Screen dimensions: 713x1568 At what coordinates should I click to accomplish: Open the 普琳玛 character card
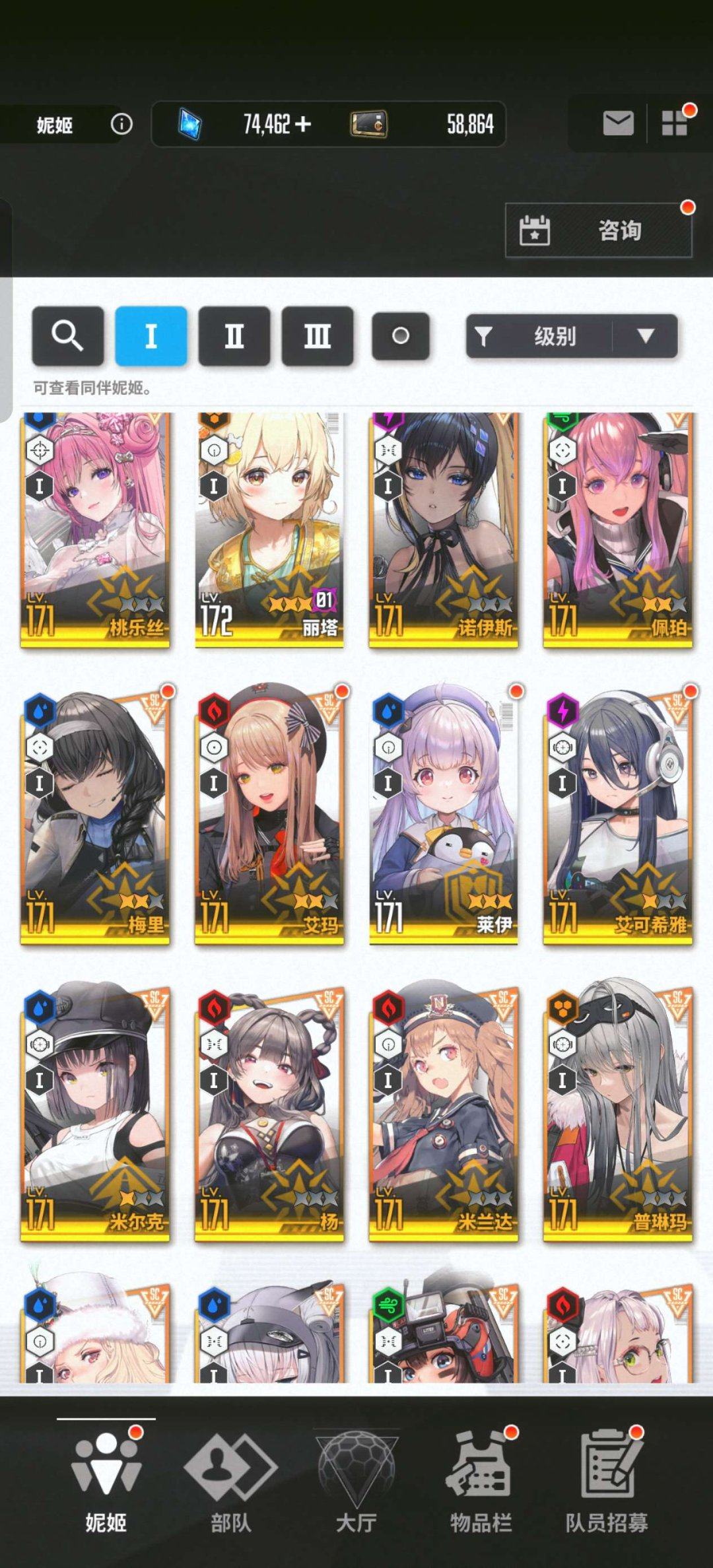pyautogui.click(x=618, y=1112)
